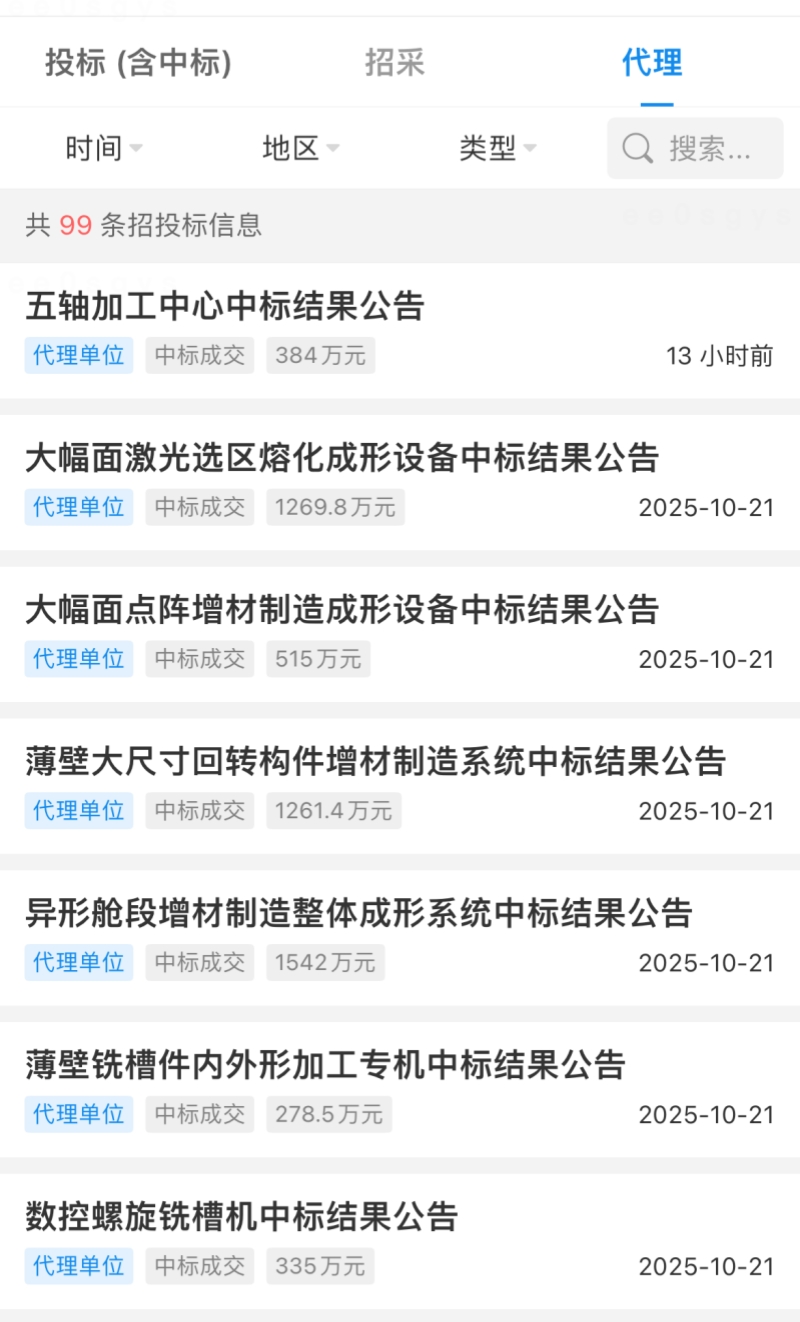Image resolution: width=800 pixels, height=1322 pixels.
Task: Switch to the 投标 (含中标) tab
Action: pyautogui.click(x=138, y=63)
